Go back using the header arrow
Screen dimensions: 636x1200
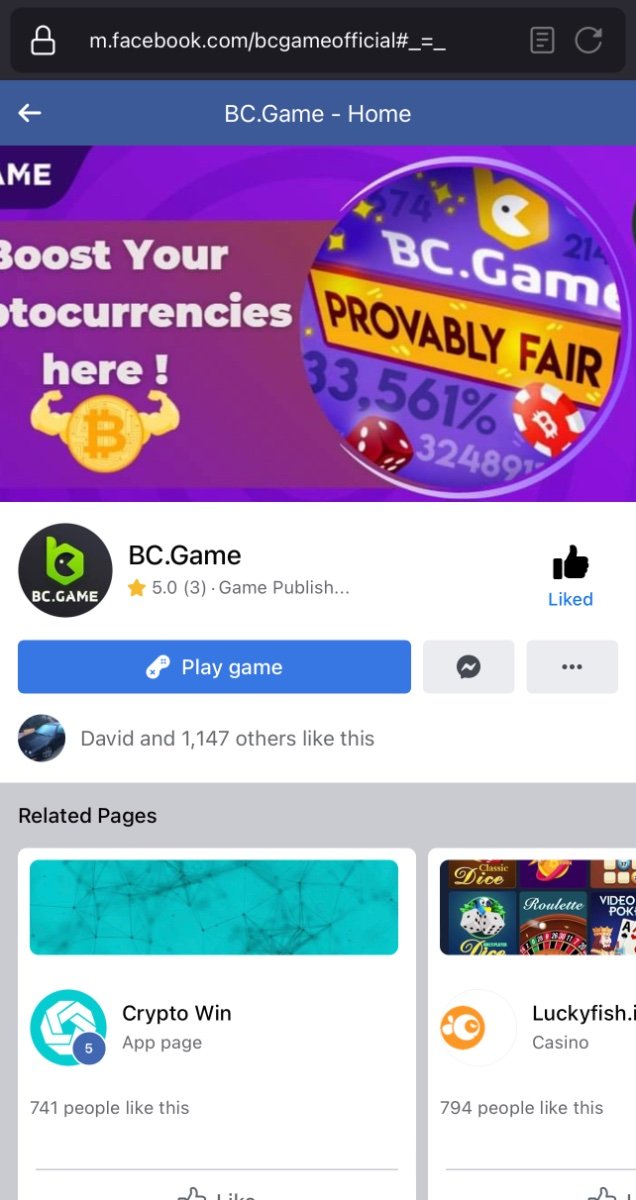point(30,113)
